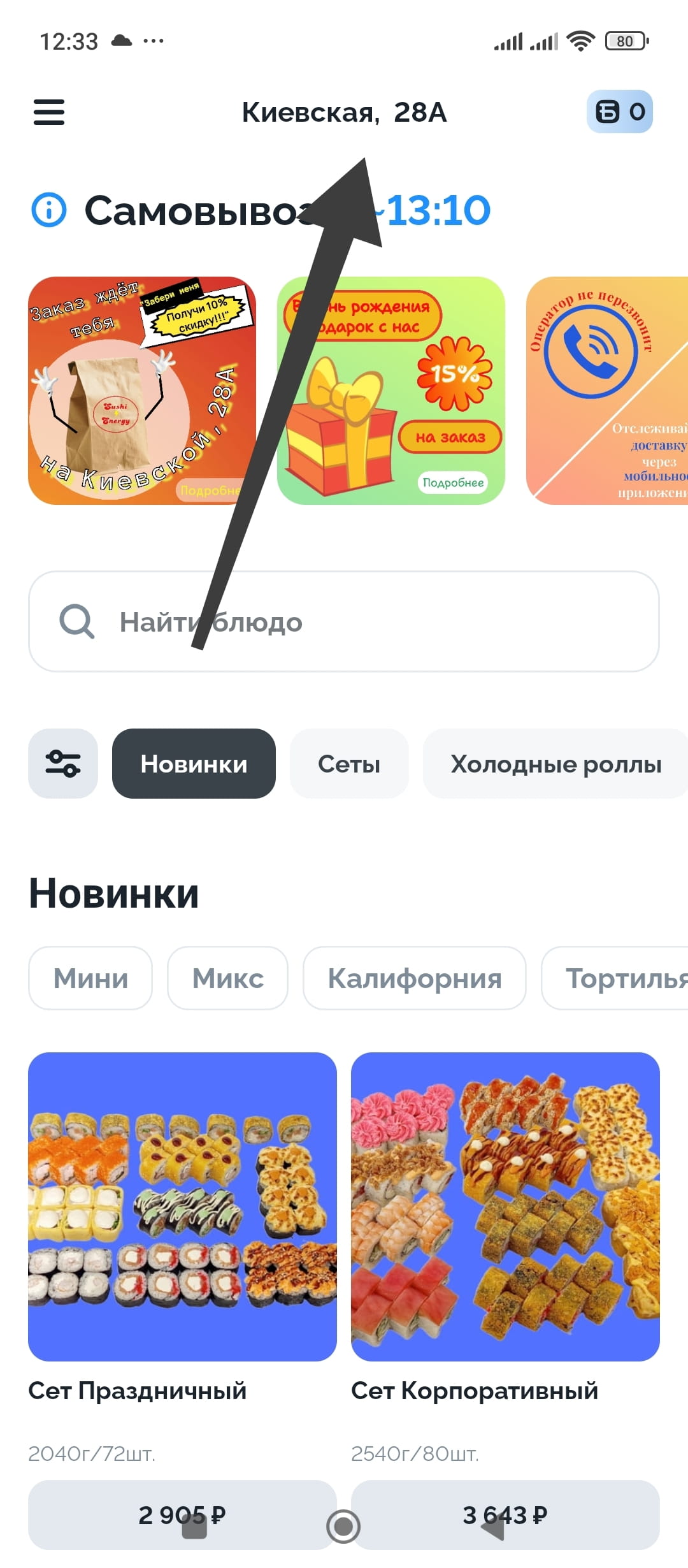
Task: Open the pickup info icon
Action: [x=49, y=210]
